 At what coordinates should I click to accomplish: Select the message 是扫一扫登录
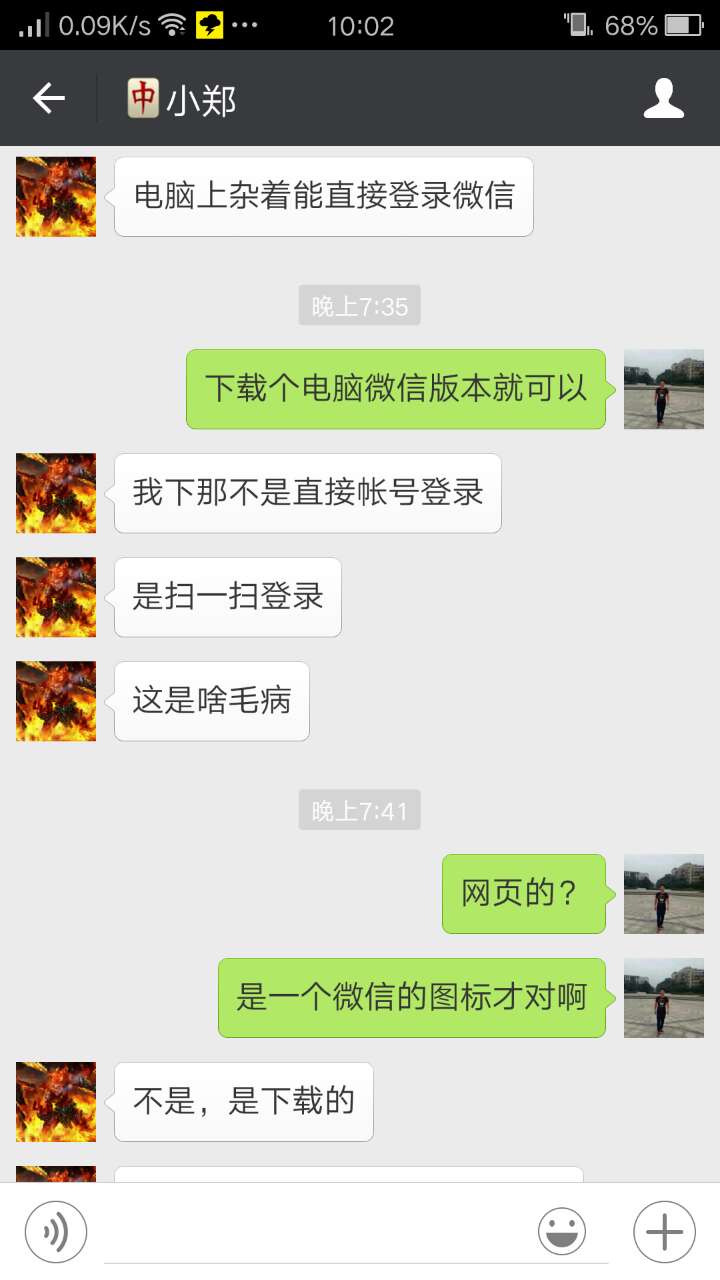pos(227,597)
